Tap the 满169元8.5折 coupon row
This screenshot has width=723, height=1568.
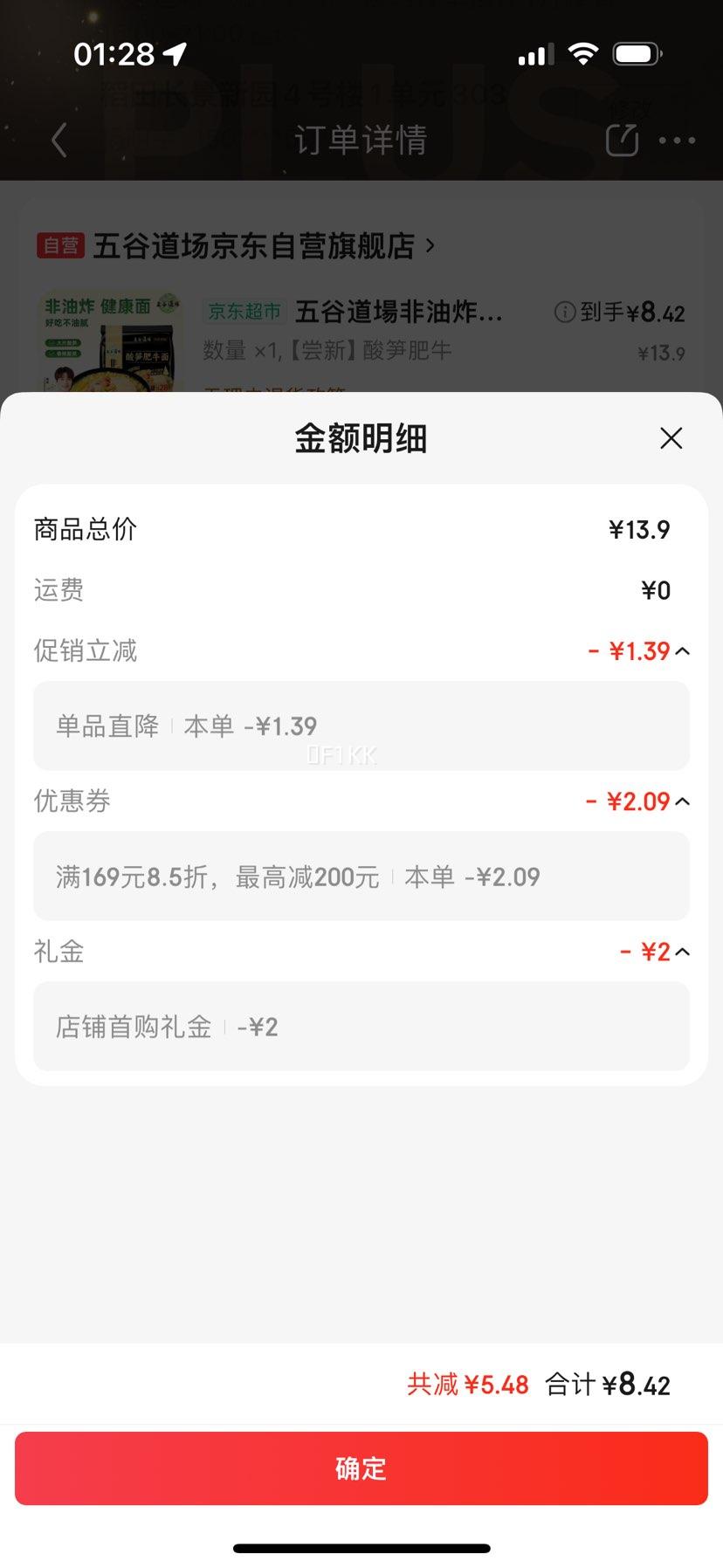(361, 877)
